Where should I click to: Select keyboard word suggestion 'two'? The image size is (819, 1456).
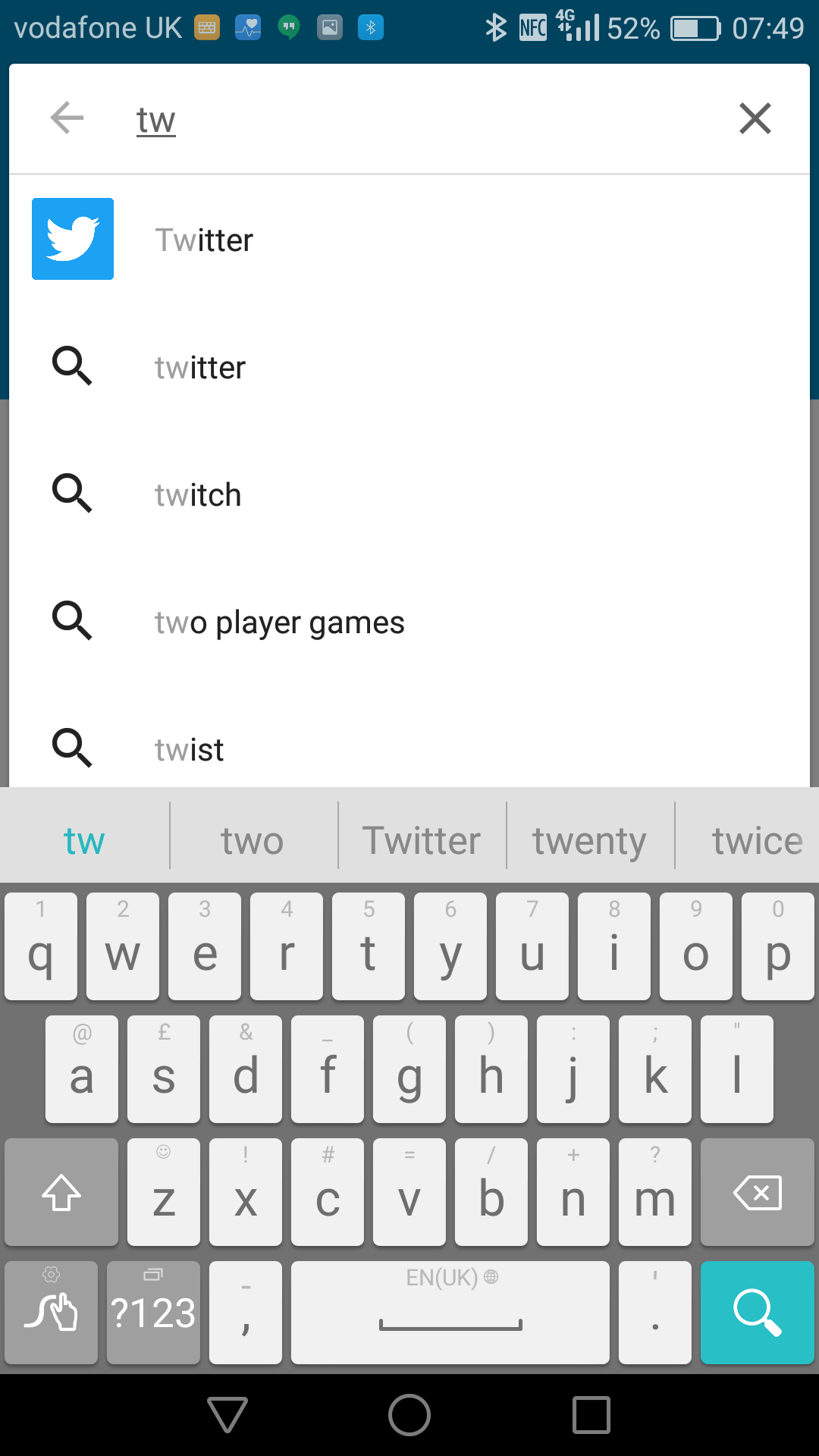click(253, 840)
